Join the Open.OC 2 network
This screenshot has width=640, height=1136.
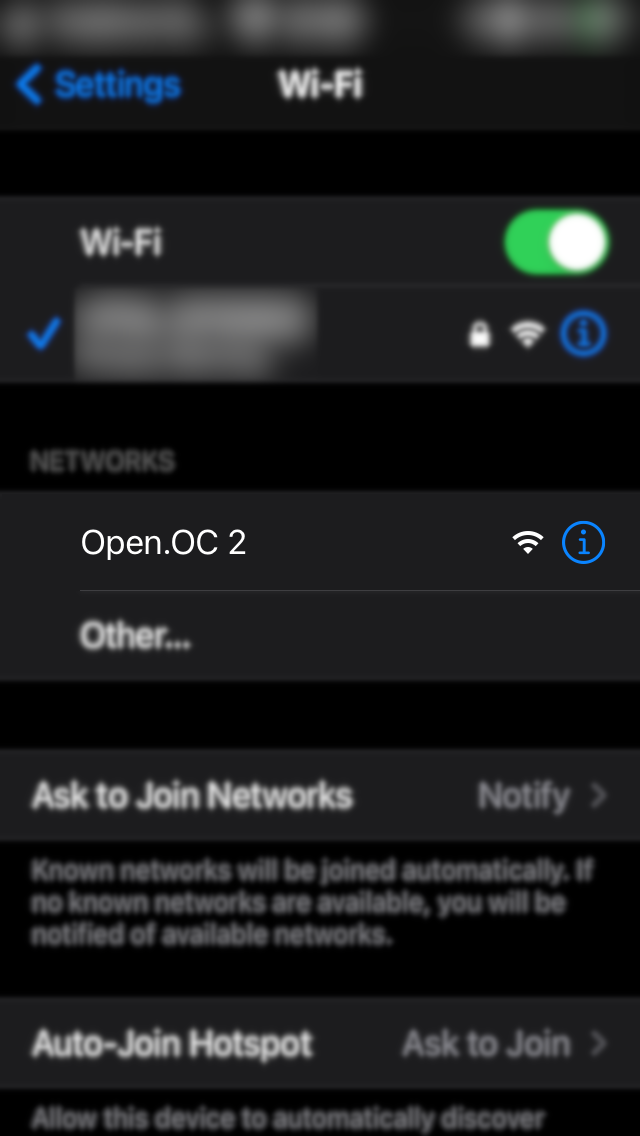[x=164, y=543]
